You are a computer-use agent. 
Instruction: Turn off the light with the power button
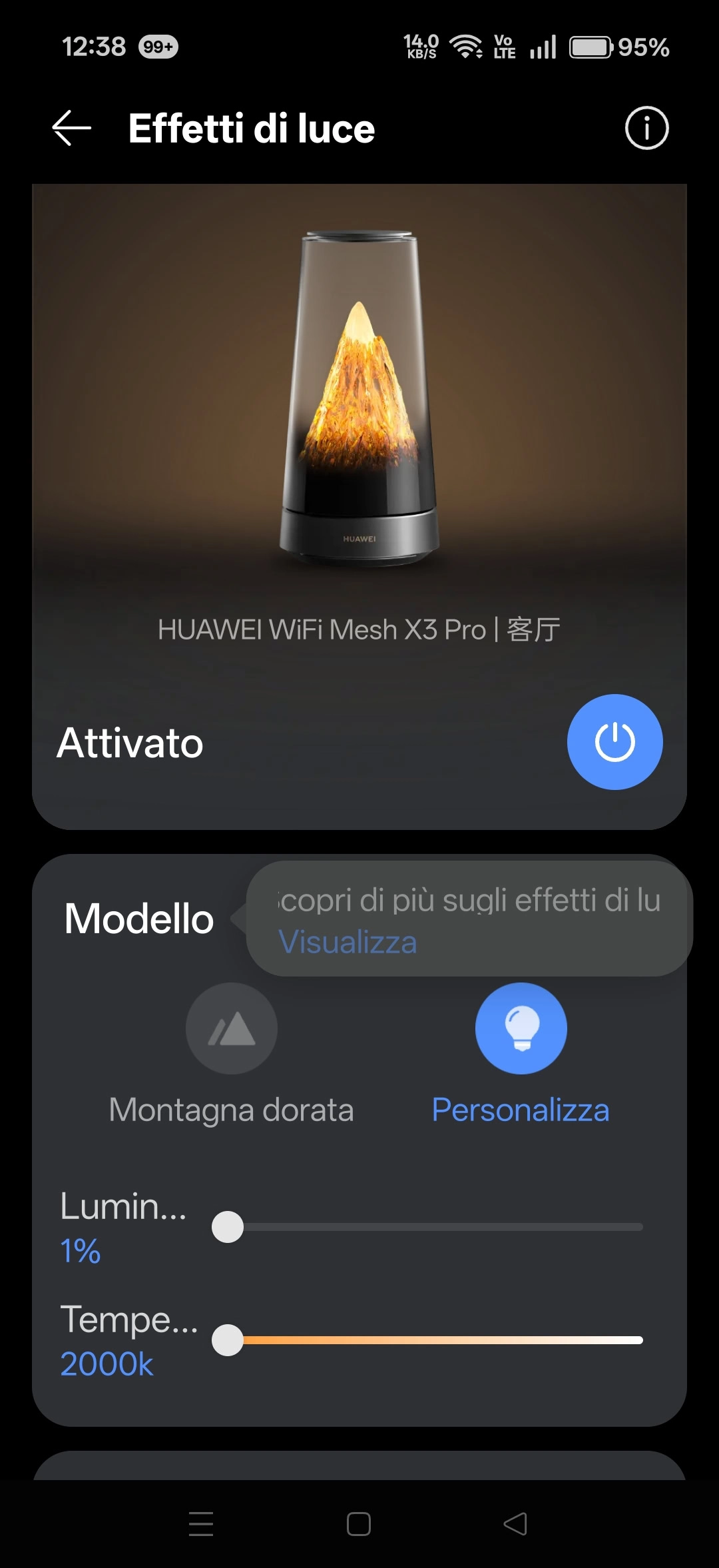[x=614, y=742]
